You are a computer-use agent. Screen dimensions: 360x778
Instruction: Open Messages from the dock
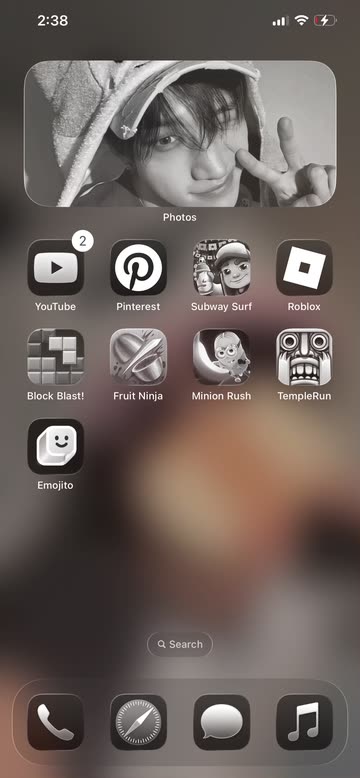point(221,722)
